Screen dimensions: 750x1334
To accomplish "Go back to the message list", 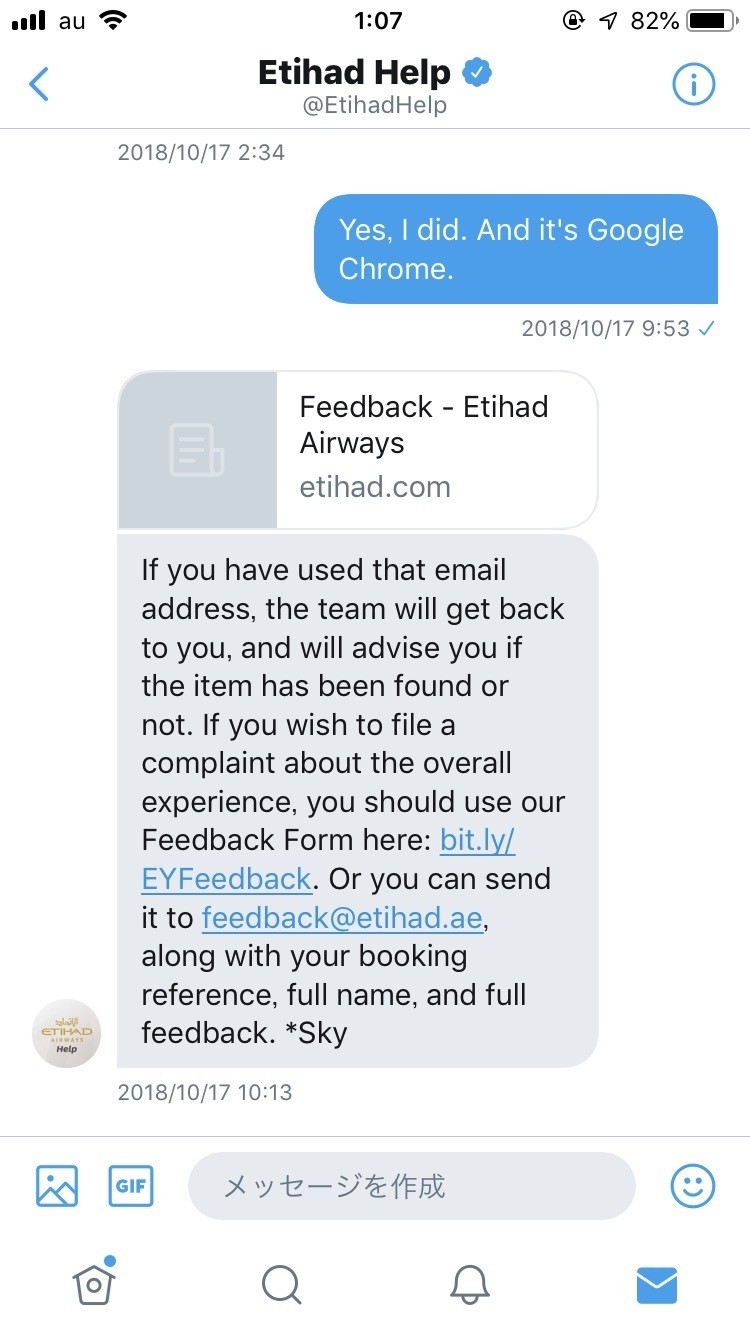I will pos(39,85).
